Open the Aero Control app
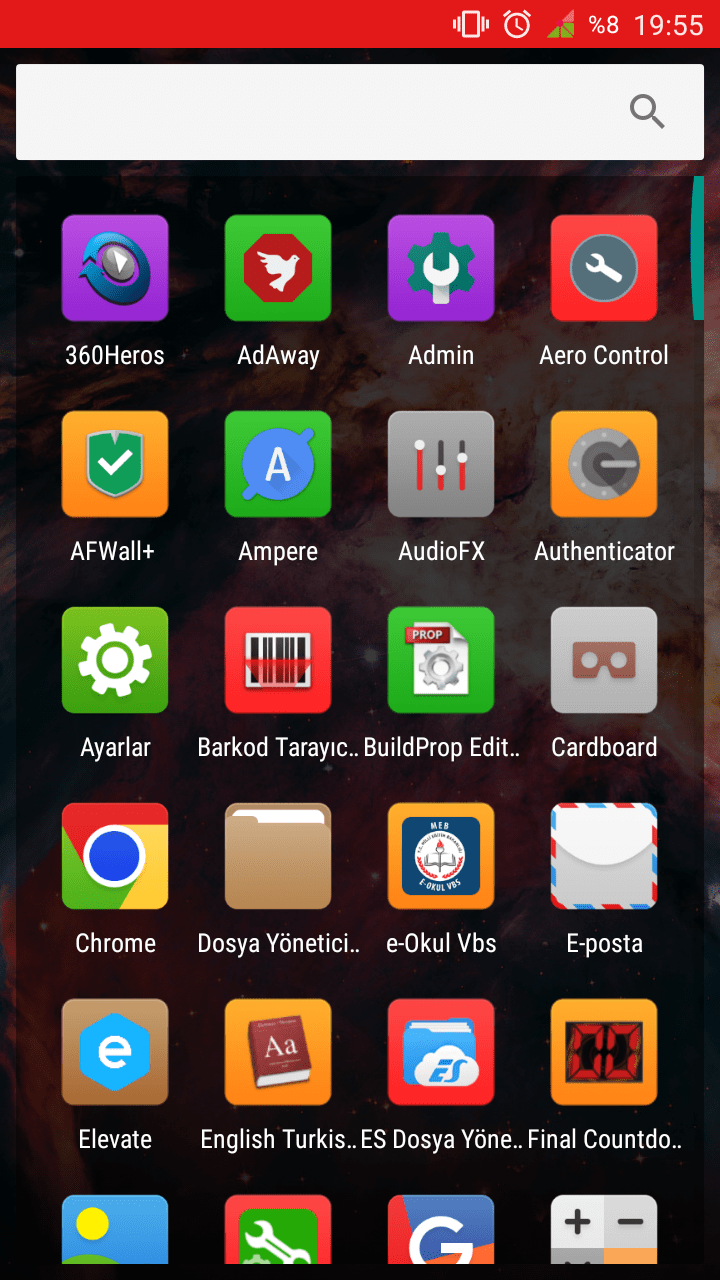Screen dimensions: 720x1280 [x=604, y=268]
